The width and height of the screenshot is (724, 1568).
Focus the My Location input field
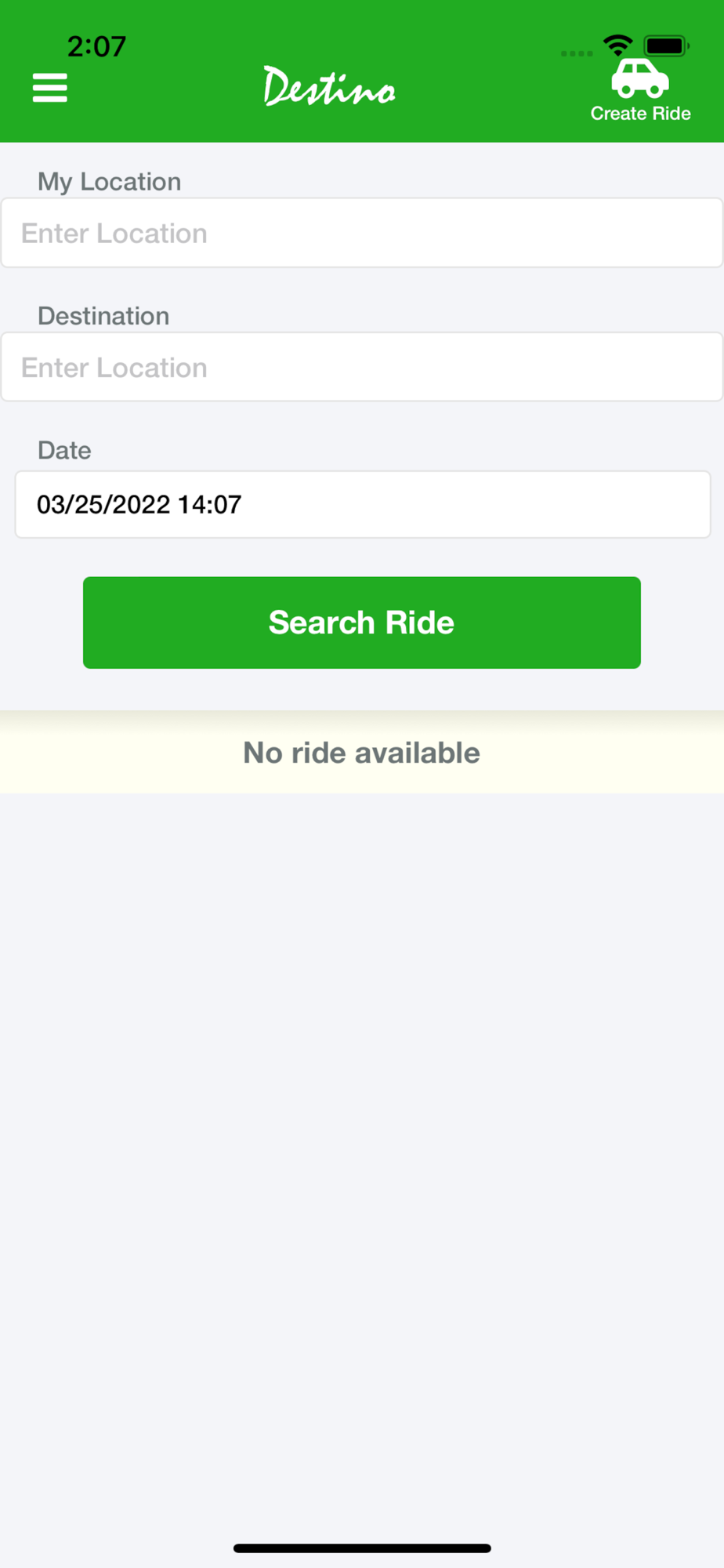point(361,233)
